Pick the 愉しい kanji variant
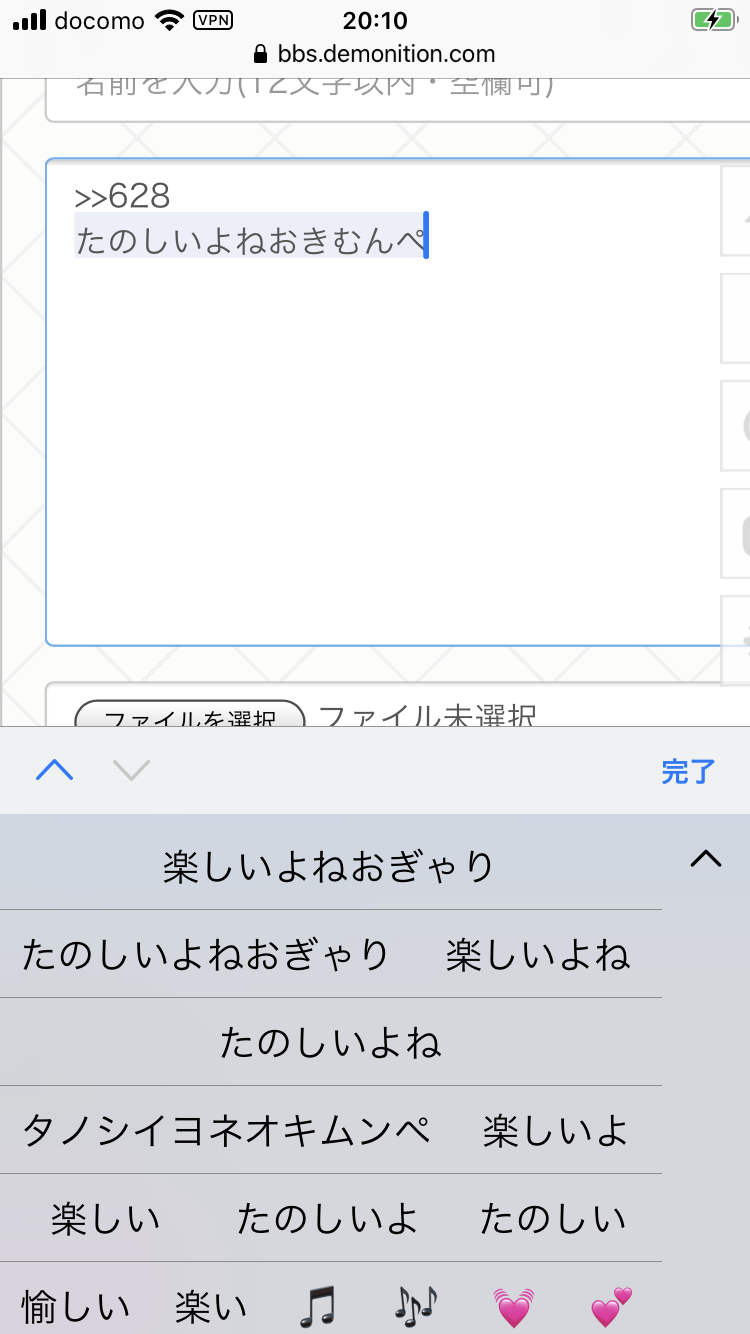This screenshot has height=1334, width=750. [x=76, y=1306]
